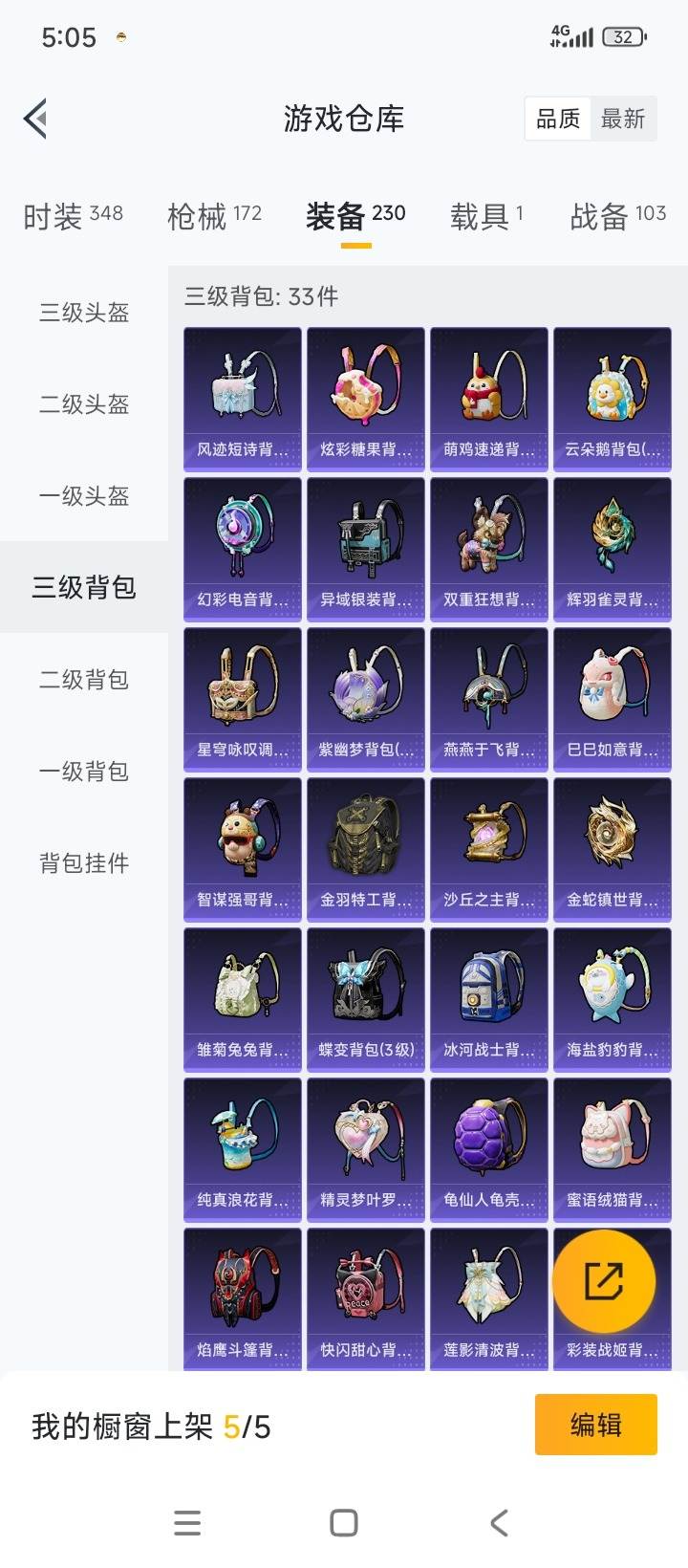Tap the 蝶变背包(3级) item

pos(365,997)
